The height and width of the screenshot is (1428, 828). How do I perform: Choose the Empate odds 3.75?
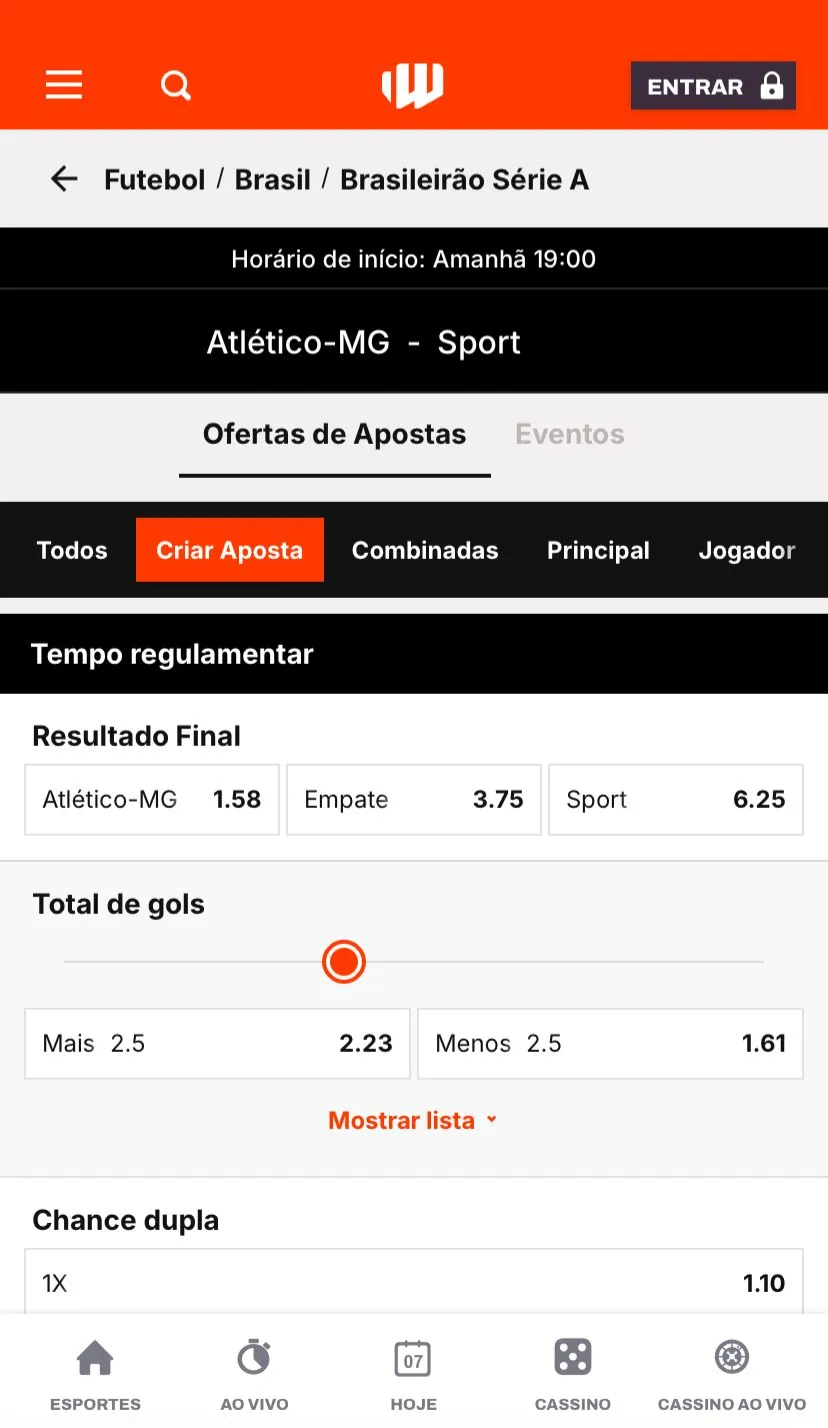[414, 799]
